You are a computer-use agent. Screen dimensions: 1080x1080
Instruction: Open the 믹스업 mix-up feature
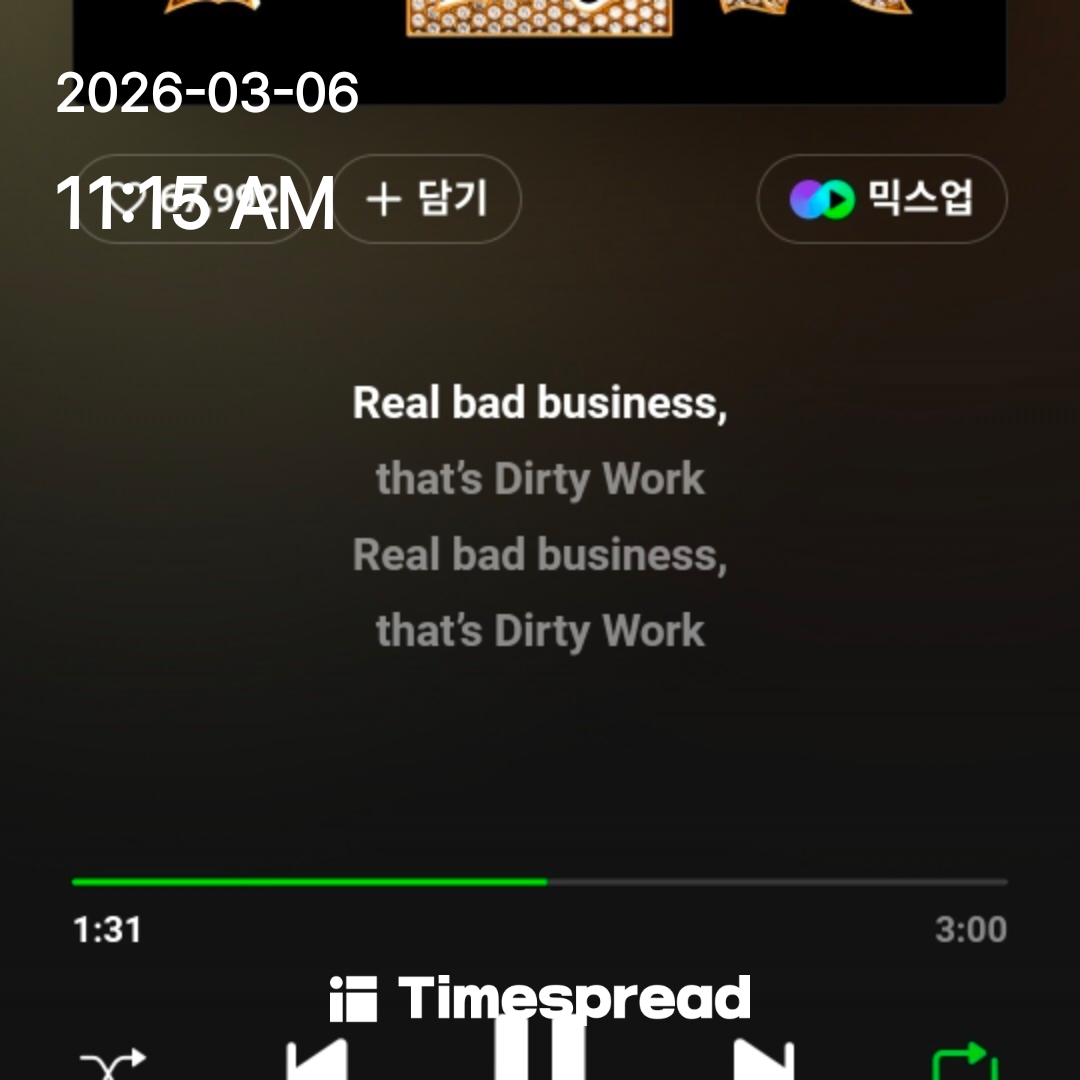point(882,199)
